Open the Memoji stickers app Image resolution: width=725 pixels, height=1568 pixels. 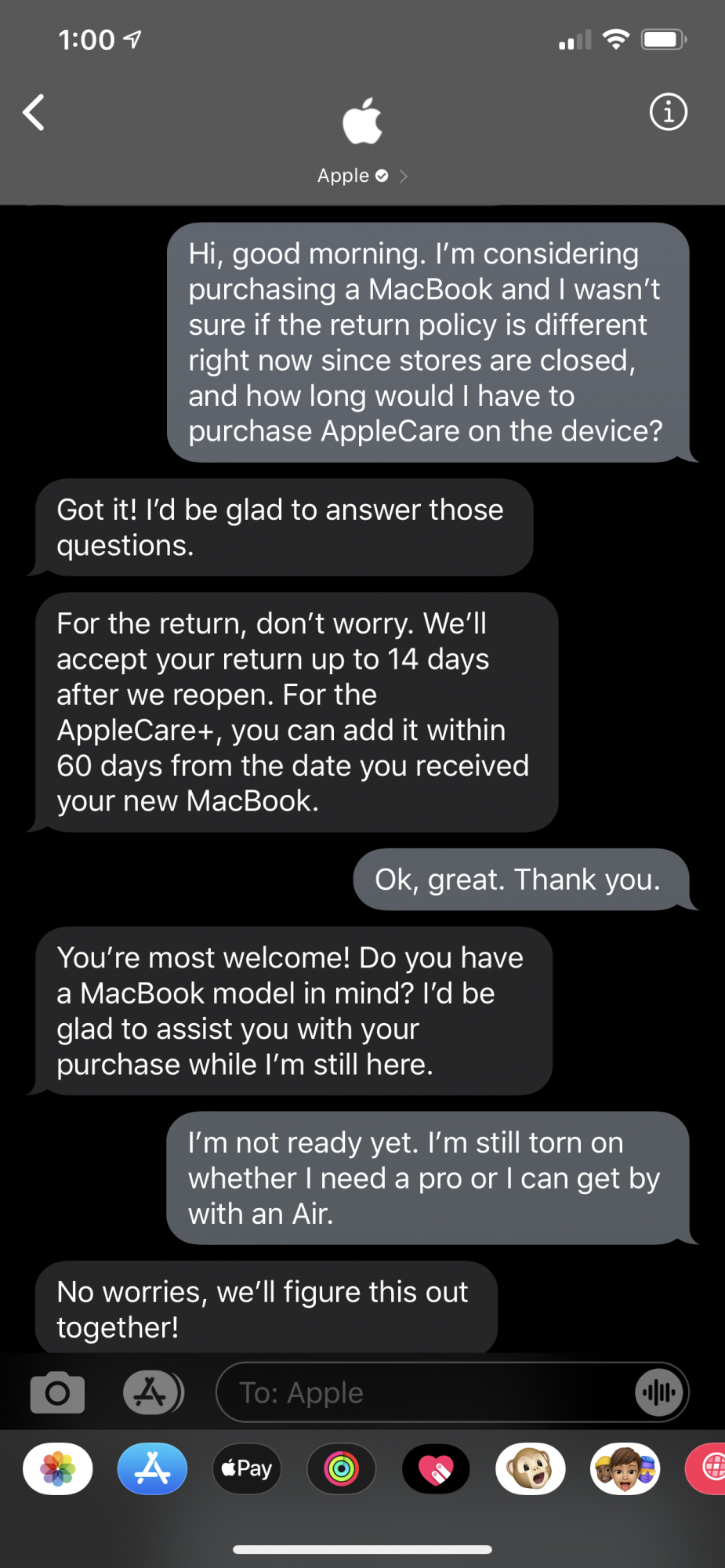click(x=625, y=1468)
